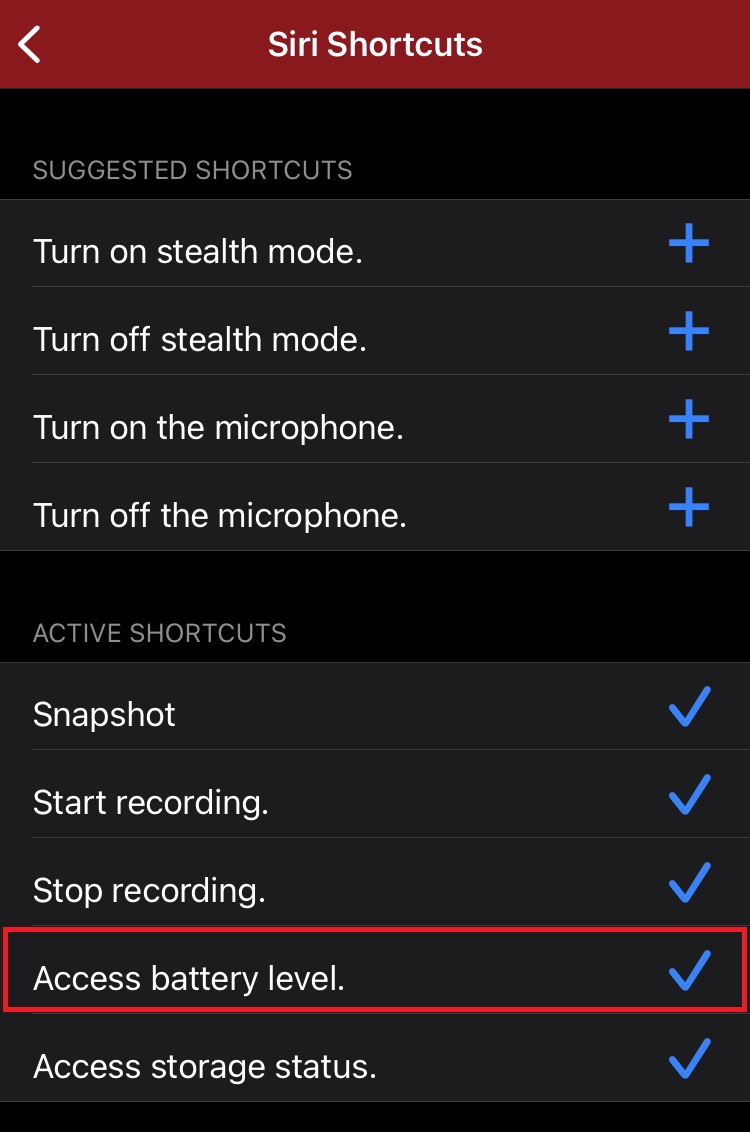Add the 'Turn on the microphone' shortcut
Screen dimensions: 750x1132
(688, 419)
